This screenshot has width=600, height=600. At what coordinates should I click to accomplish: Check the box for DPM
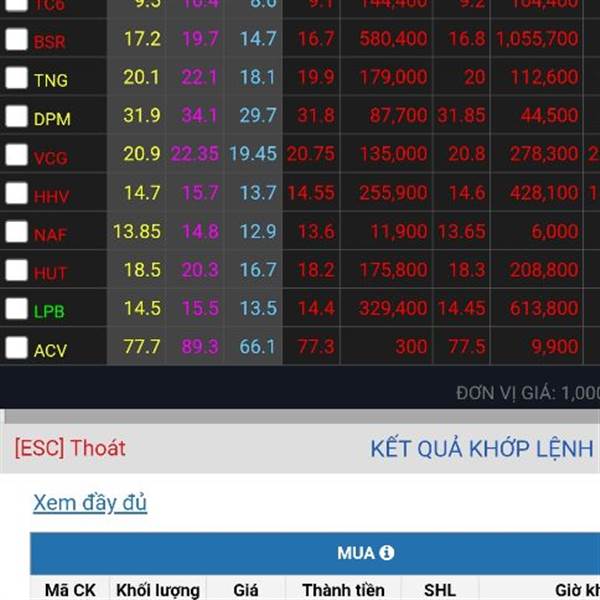pos(16,117)
